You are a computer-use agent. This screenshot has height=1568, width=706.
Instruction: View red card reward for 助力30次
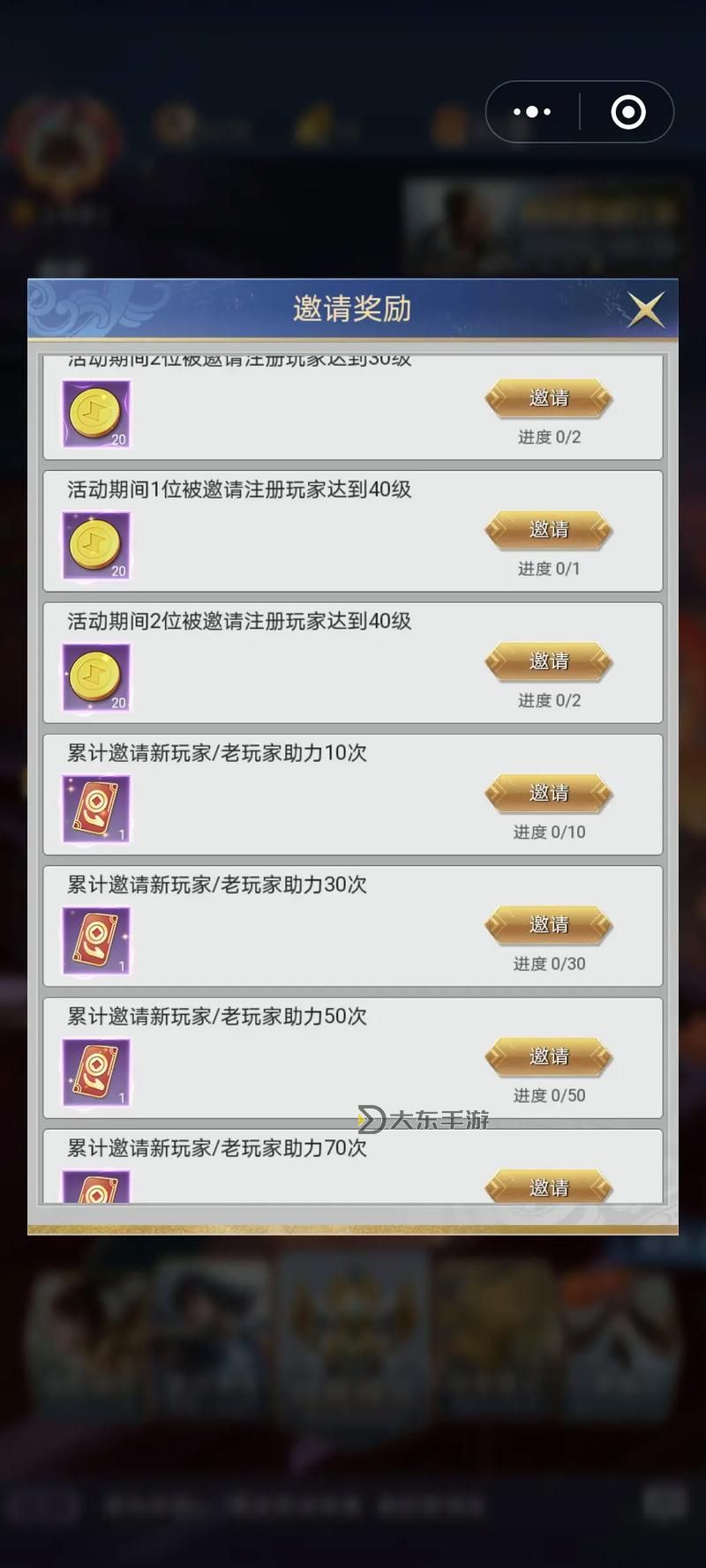96,941
